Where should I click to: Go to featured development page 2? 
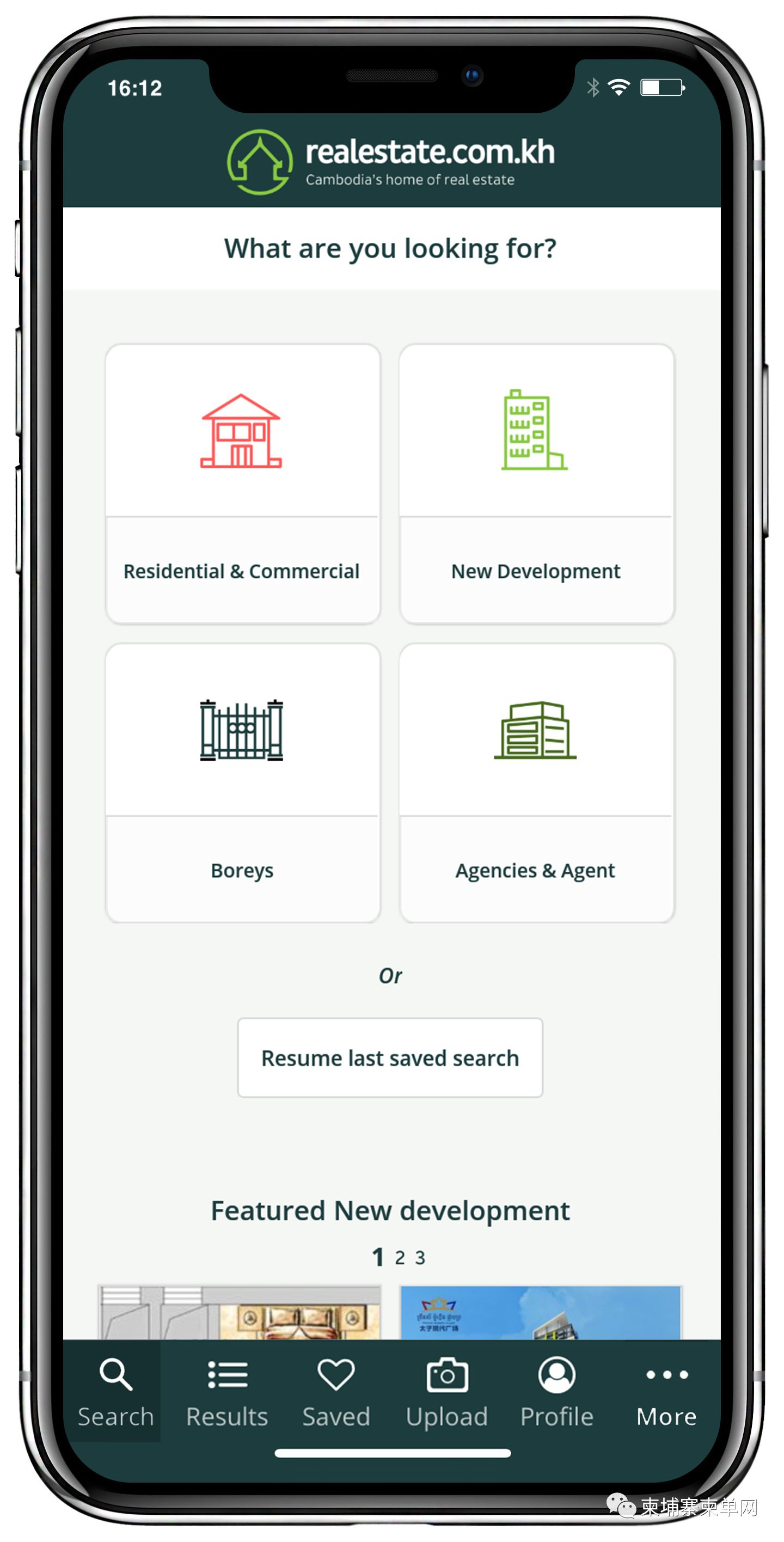400,1257
